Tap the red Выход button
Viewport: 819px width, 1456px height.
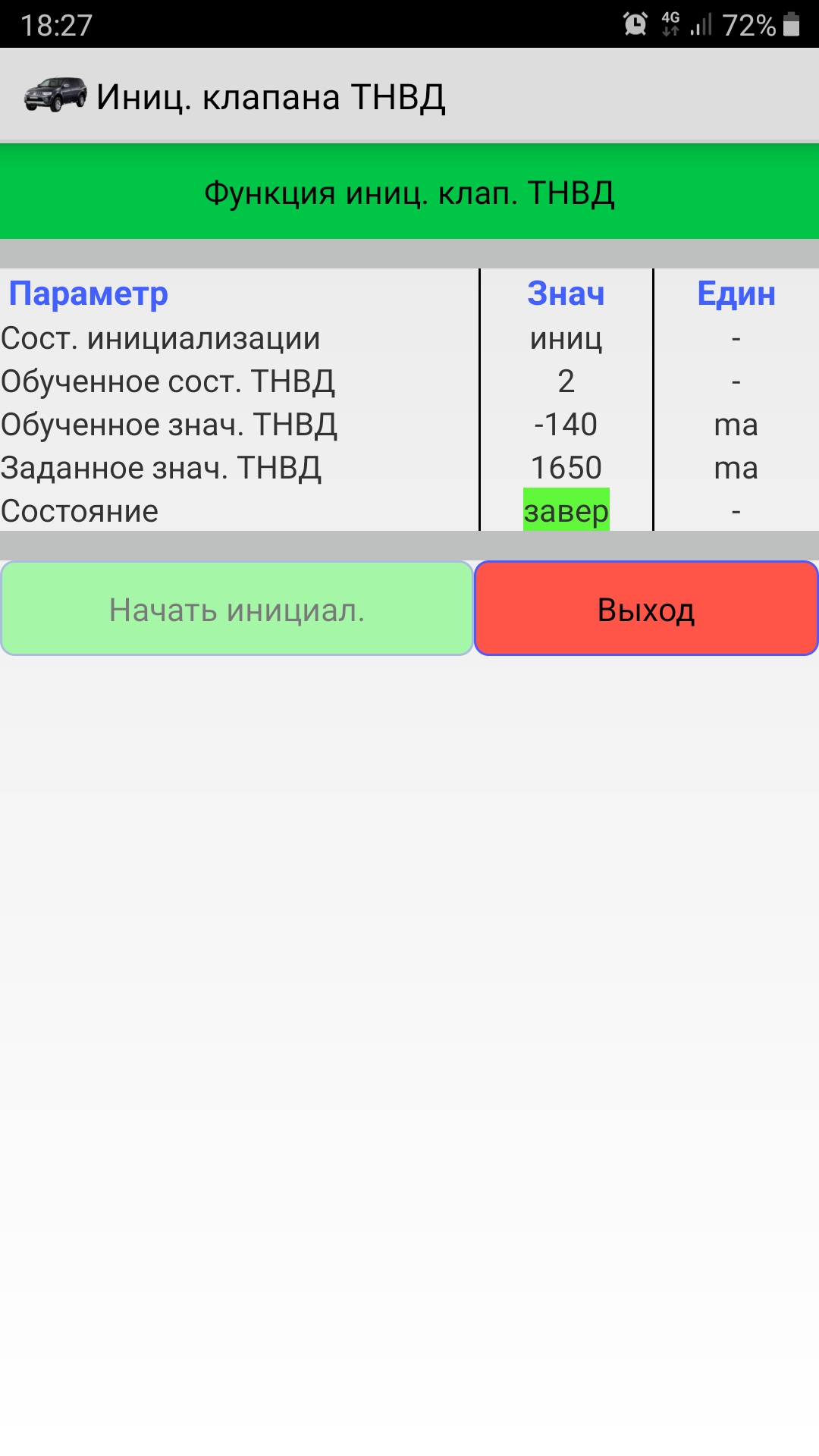pos(646,609)
